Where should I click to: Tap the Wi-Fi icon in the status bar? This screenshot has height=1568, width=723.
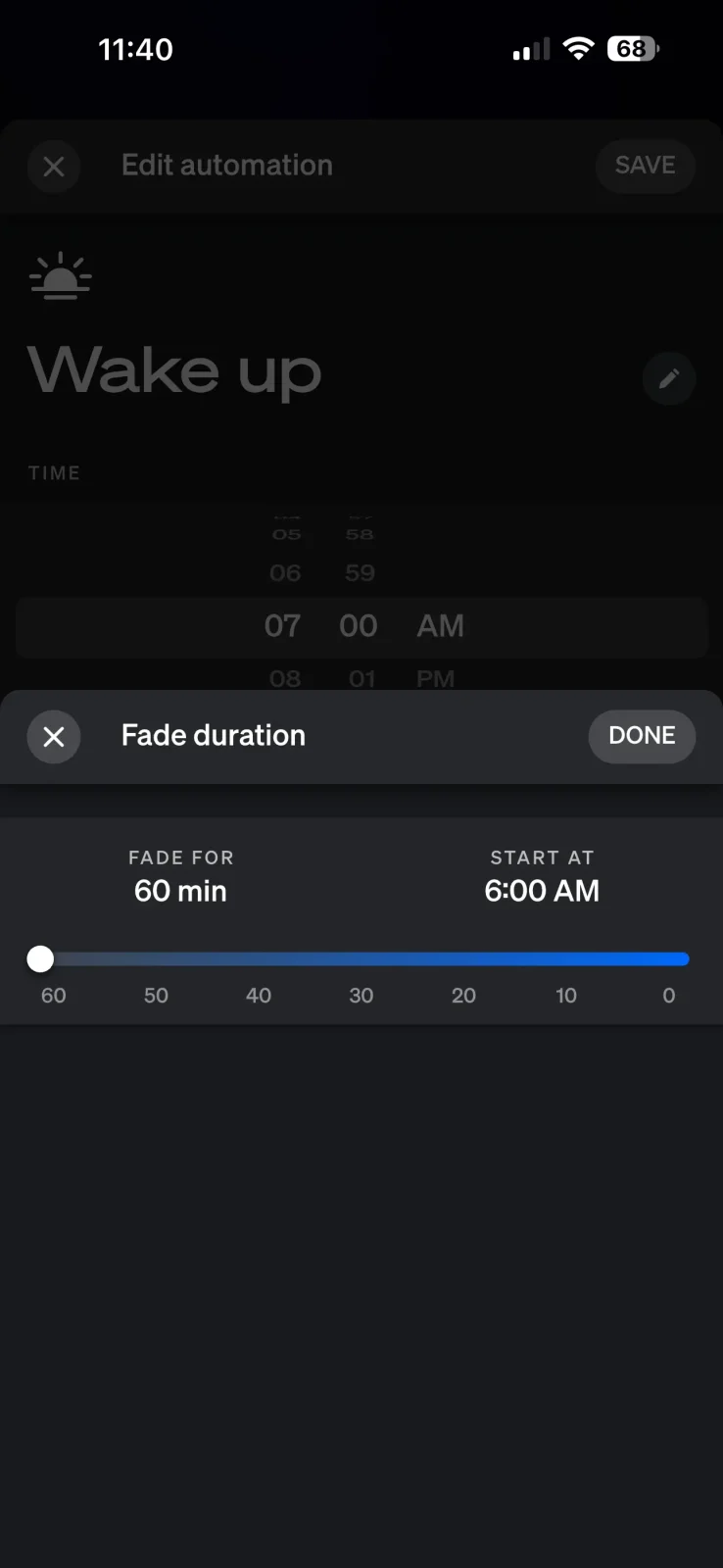(579, 48)
